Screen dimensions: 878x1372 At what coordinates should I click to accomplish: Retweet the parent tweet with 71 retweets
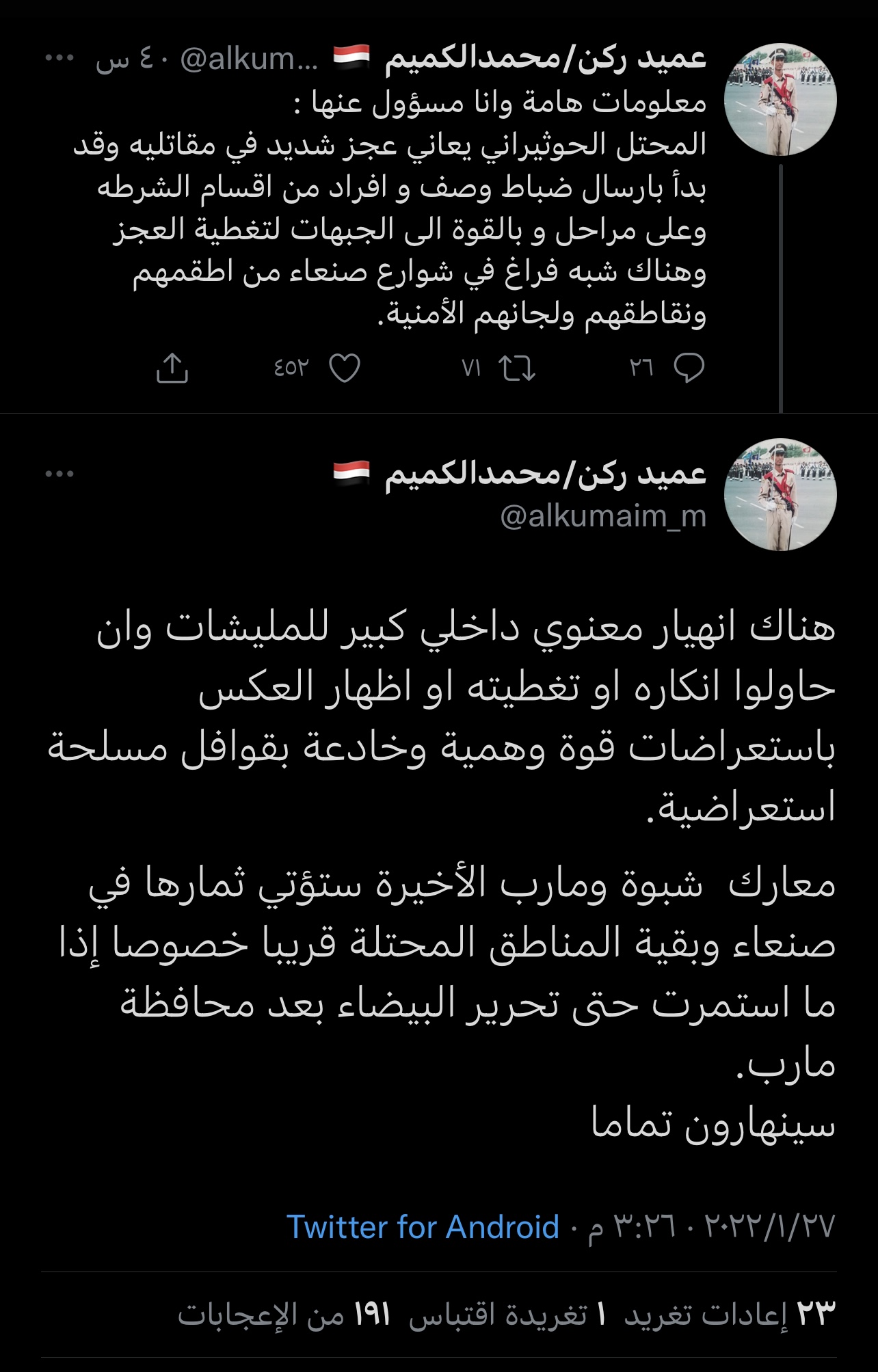tap(517, 368)
